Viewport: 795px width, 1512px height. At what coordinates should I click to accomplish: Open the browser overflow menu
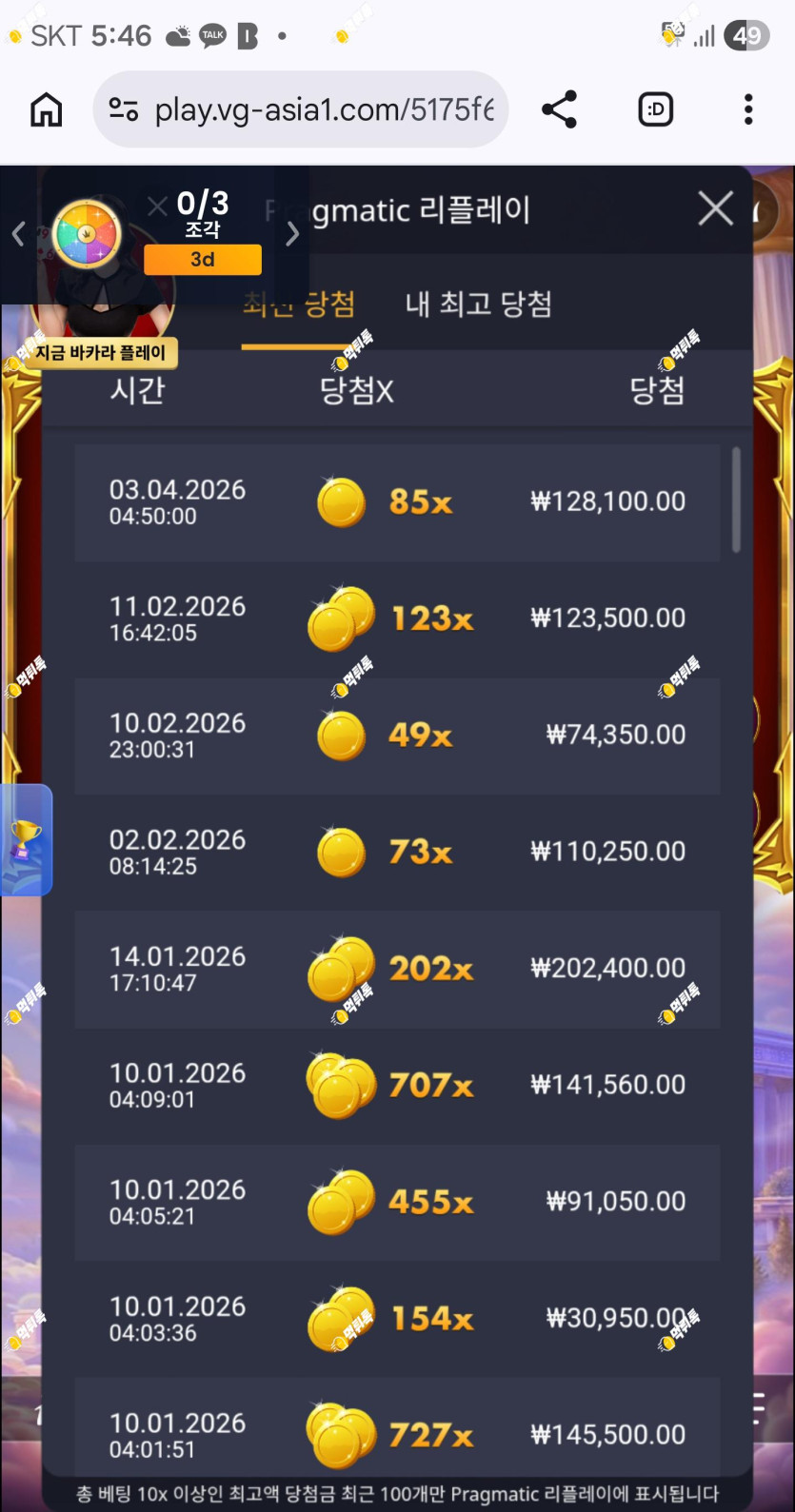pyautogui.click(x=748, y=109)
